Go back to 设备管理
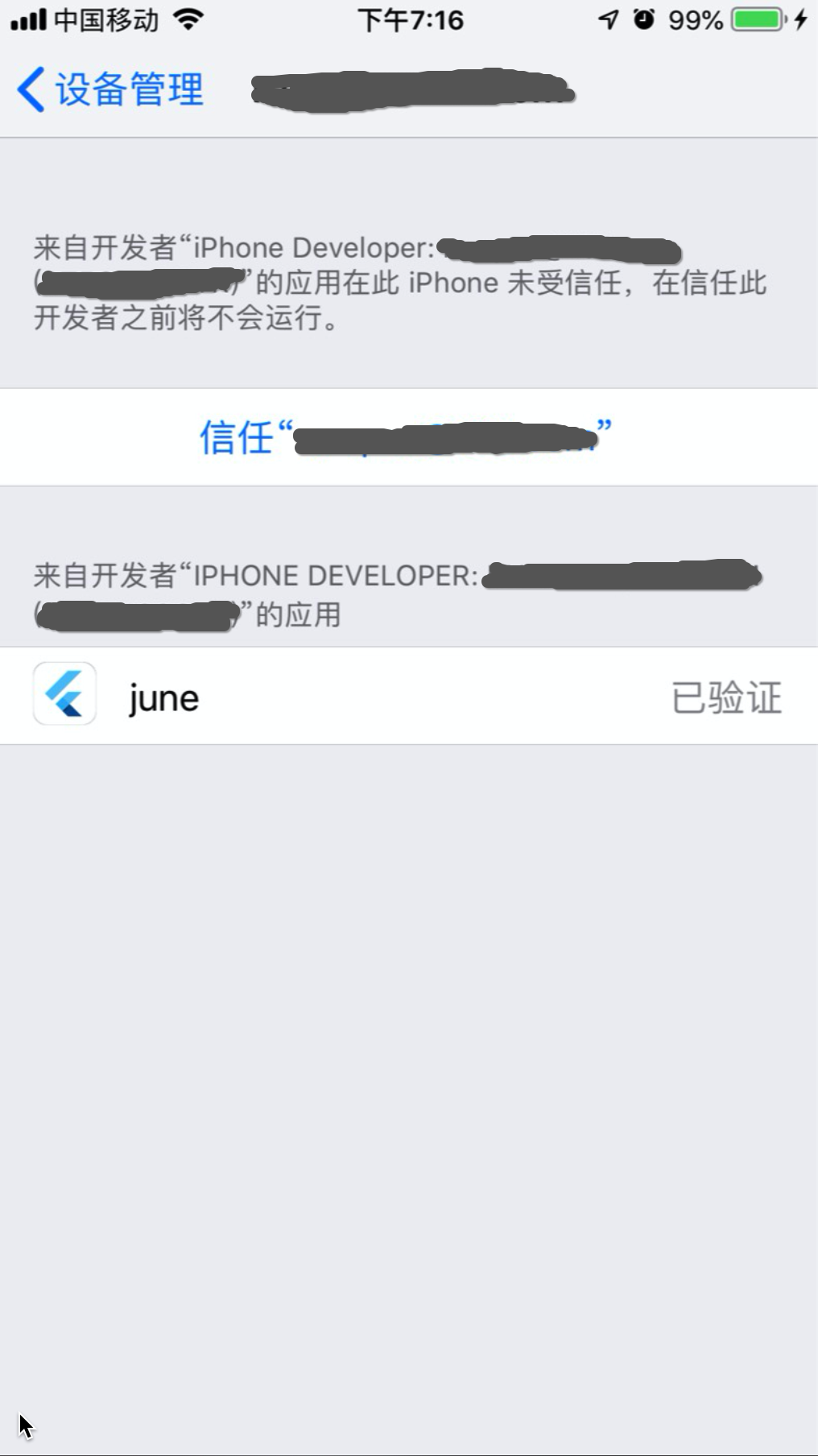 110,89
